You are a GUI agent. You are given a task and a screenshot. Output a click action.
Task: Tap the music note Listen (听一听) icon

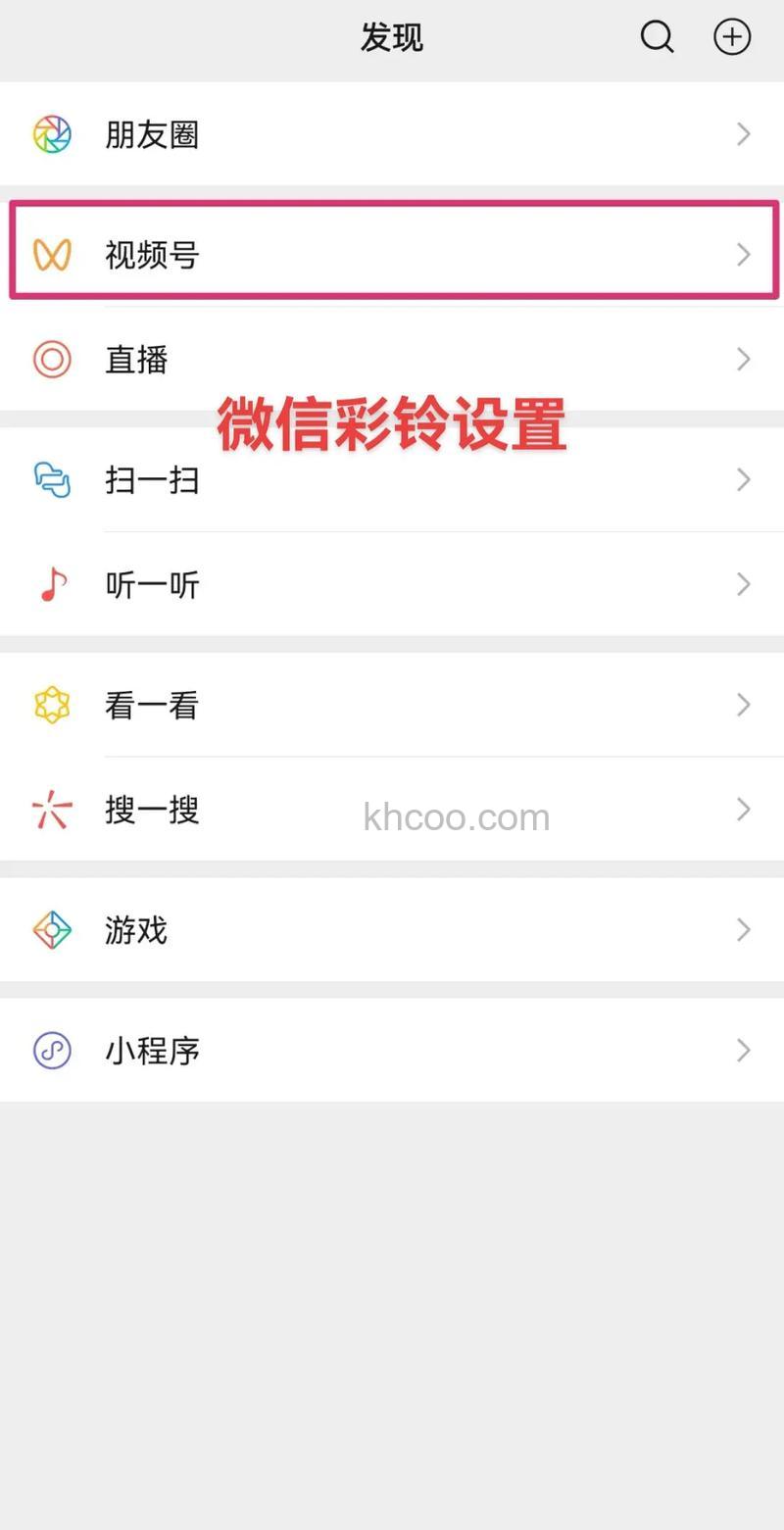coord(51,584)
